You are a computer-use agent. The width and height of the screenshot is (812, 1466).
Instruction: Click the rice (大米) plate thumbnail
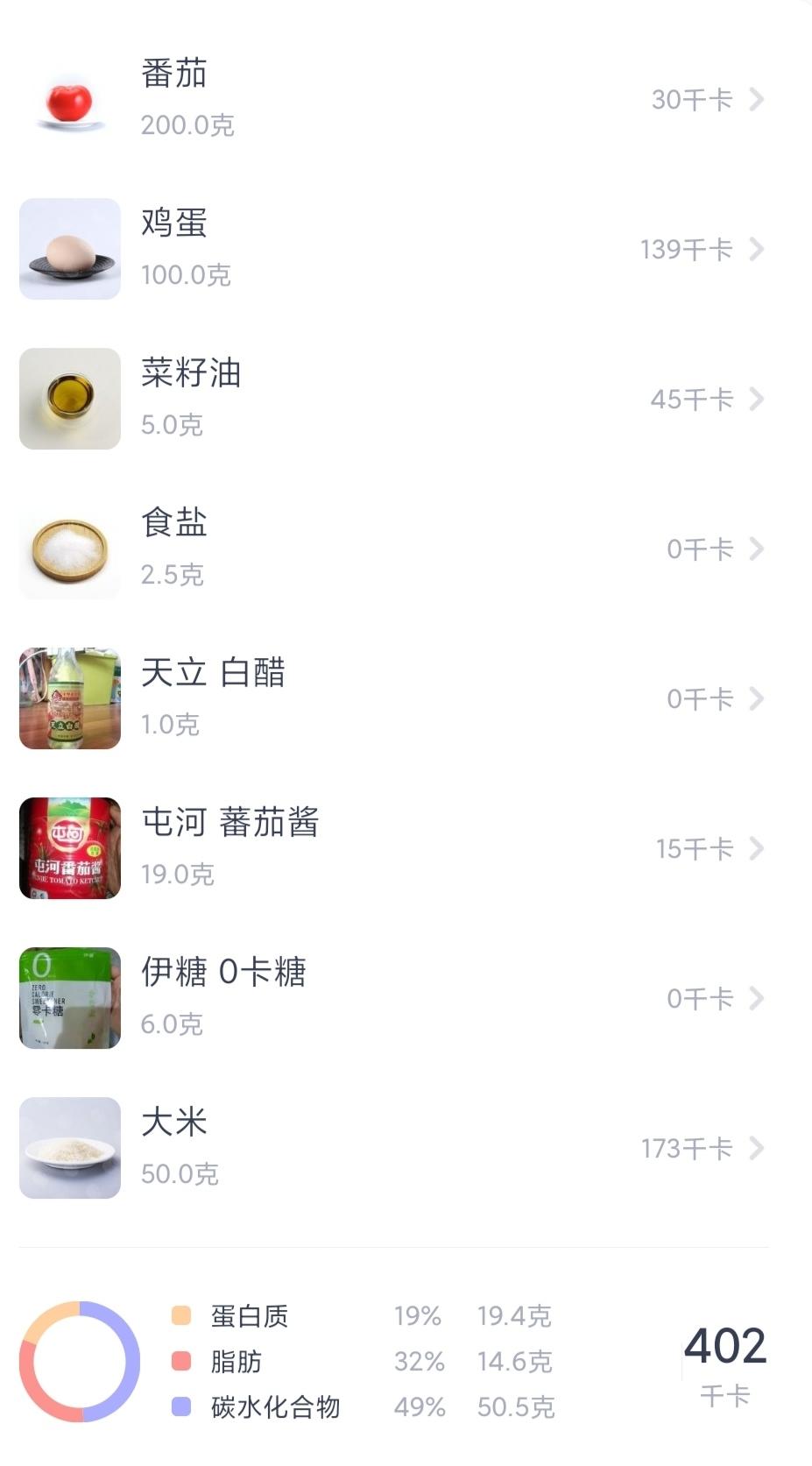69,1148
